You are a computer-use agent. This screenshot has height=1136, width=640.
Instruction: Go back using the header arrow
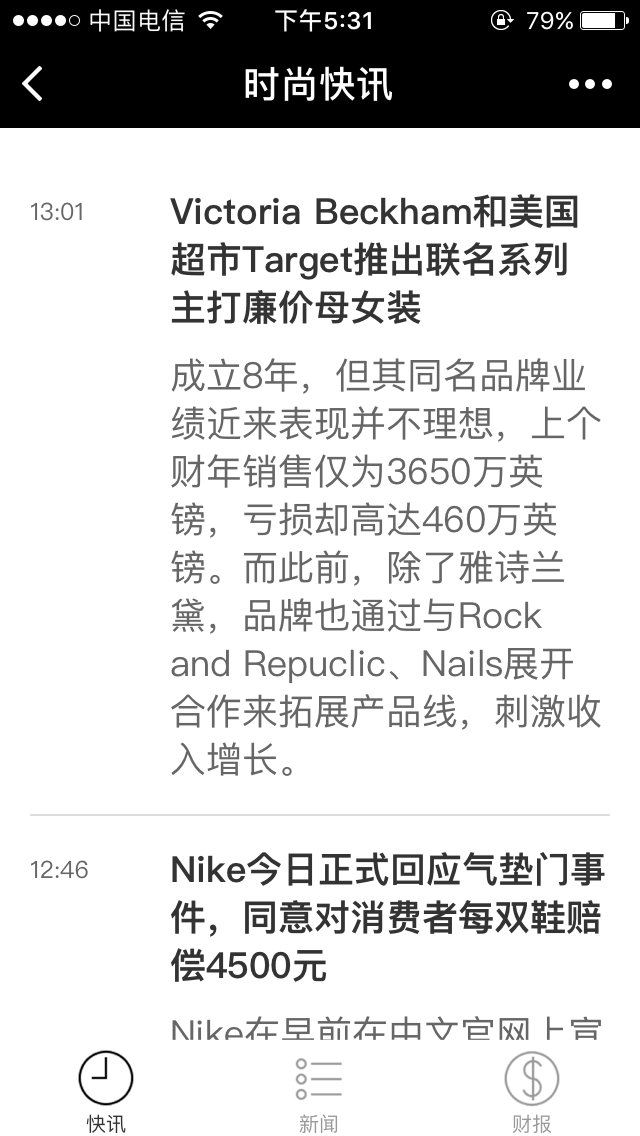pyautogui.click(x=33, y=84)
